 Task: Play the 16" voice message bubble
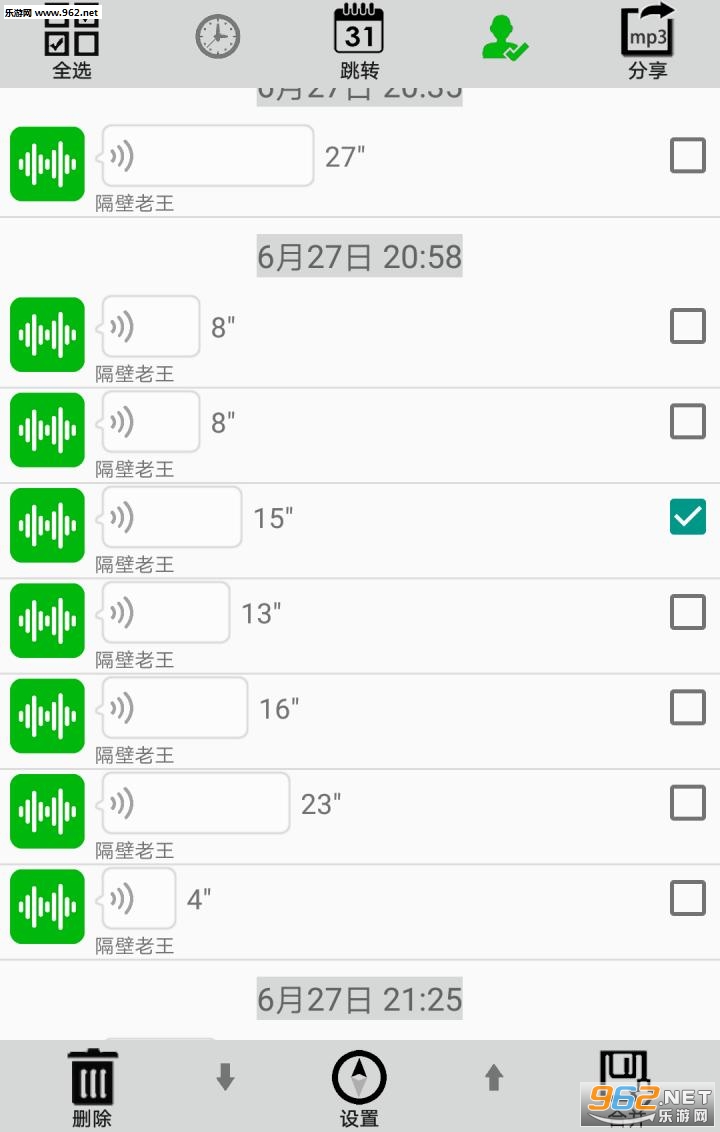click(x=175, y=708)
